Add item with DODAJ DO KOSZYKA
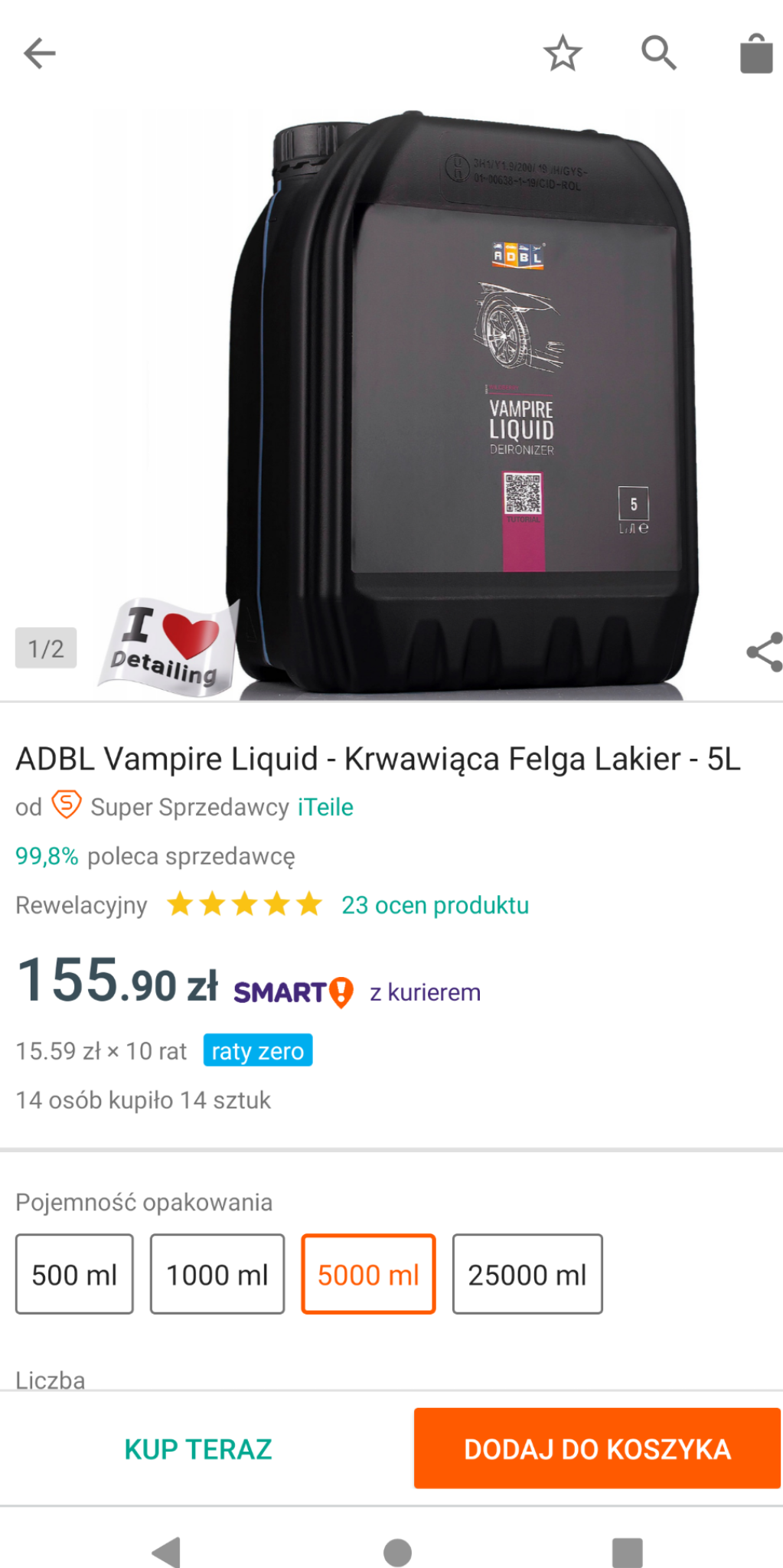The image size is (783, 1568). (597, 1449)
